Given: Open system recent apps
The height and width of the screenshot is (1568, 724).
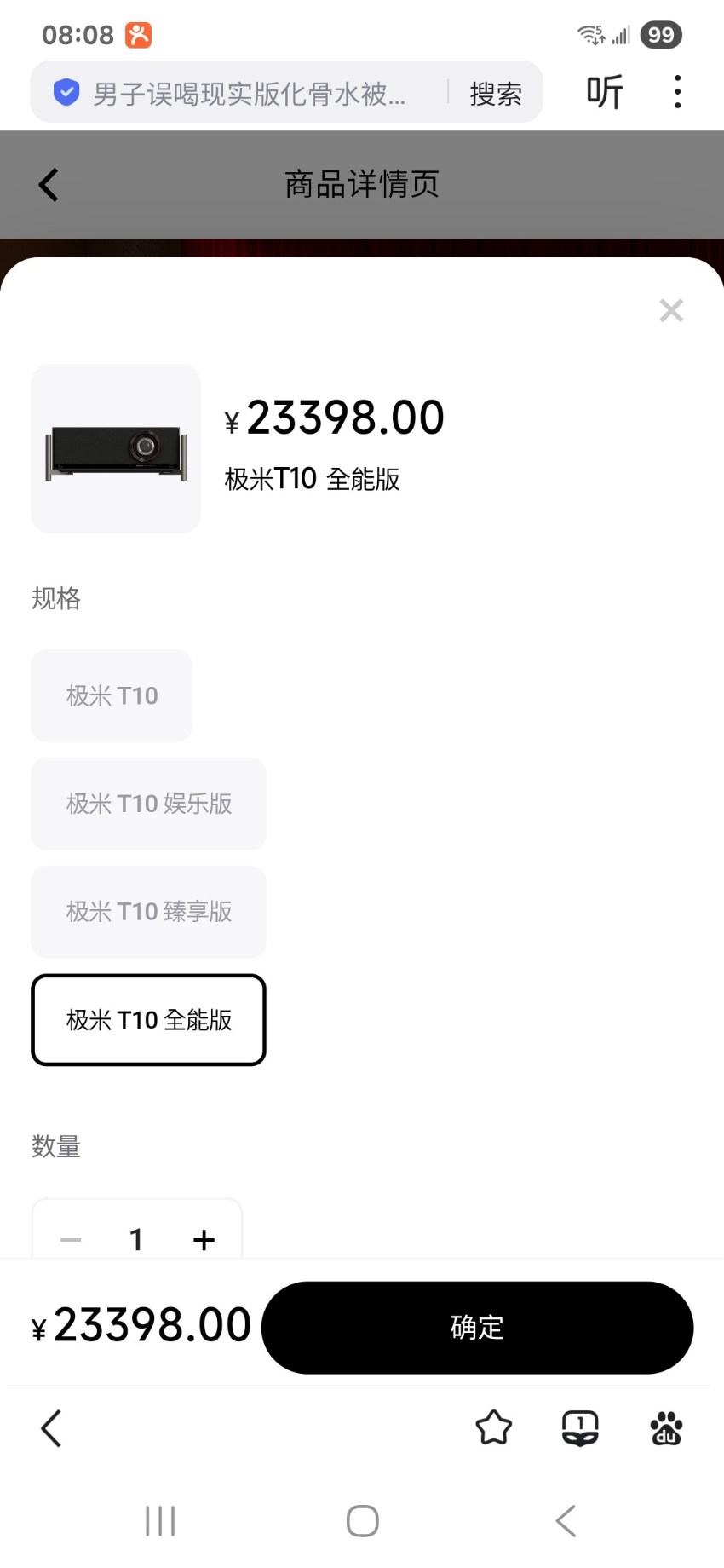Looking at the screenshot, I should [x=160, y=1521].
